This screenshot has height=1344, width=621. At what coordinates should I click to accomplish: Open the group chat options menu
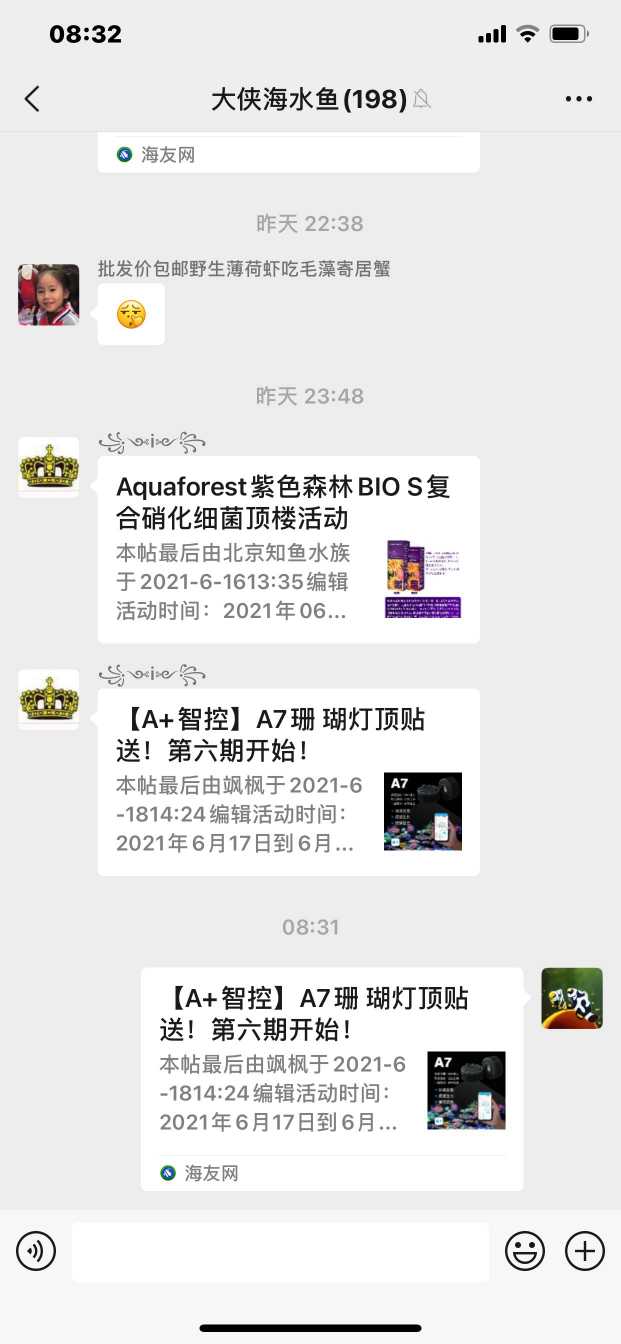click(579, 99)
